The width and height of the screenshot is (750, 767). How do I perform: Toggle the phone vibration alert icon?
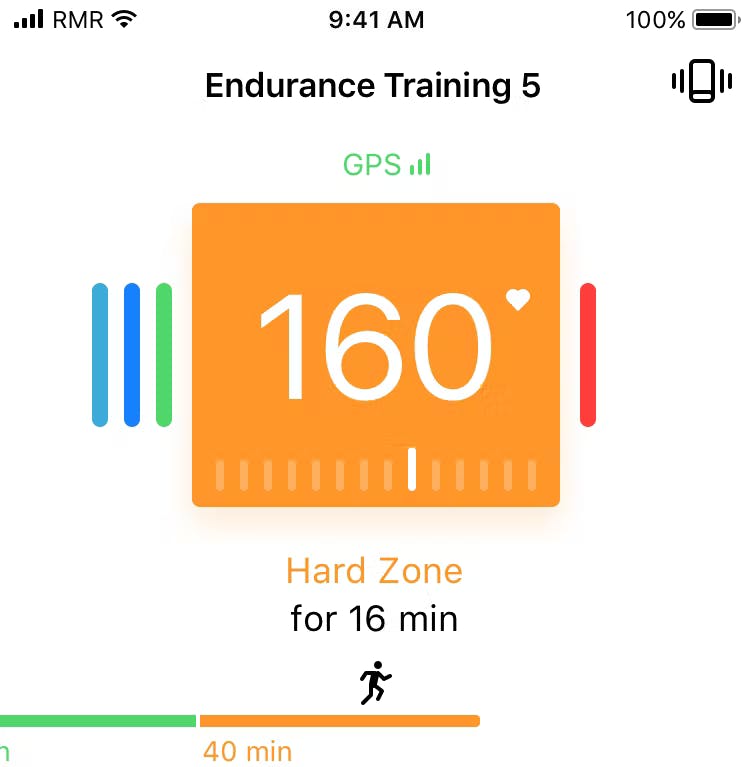pyautogui.click(x=702, y=82)
